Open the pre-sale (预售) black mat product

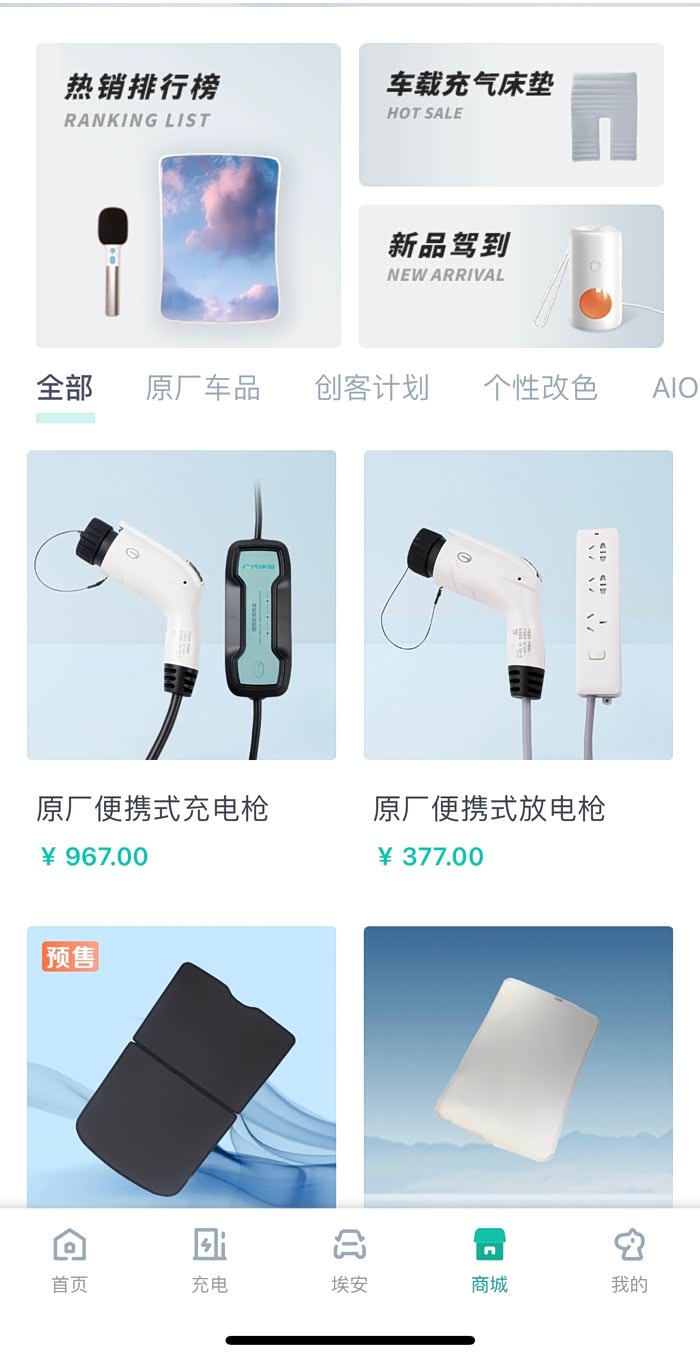click(x=181, y=1066)
